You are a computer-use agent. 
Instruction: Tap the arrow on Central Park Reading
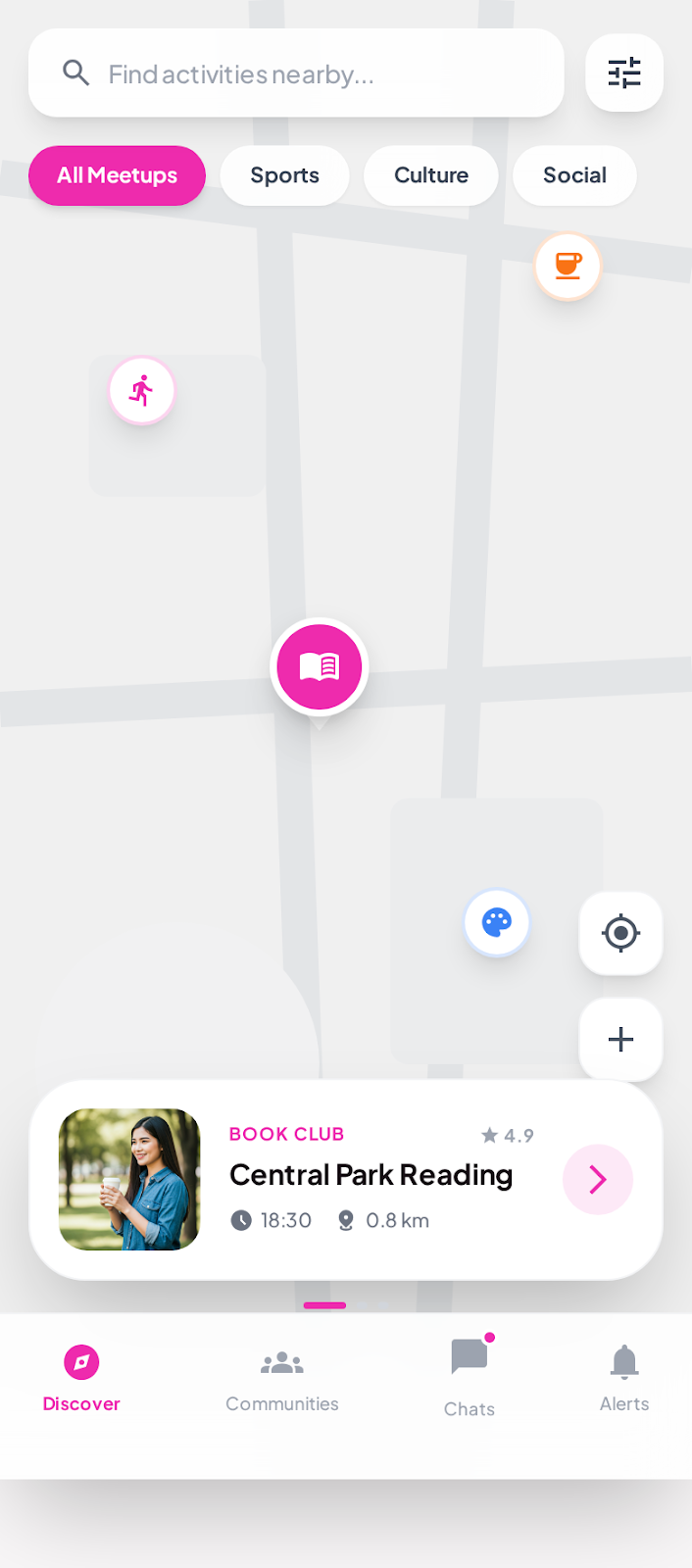597,1179
